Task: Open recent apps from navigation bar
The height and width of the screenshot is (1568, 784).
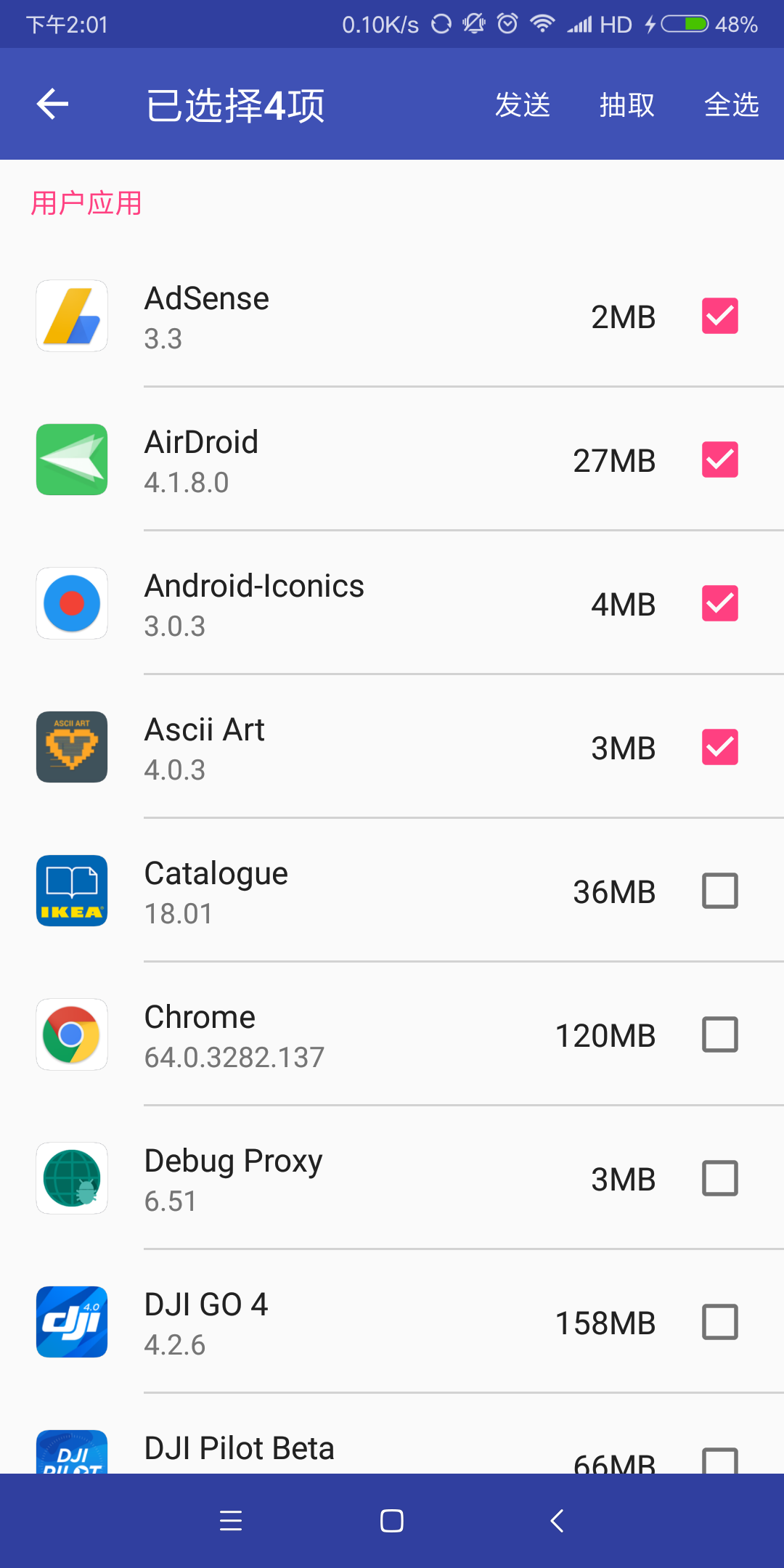Action: click(x=231, y=1520)
